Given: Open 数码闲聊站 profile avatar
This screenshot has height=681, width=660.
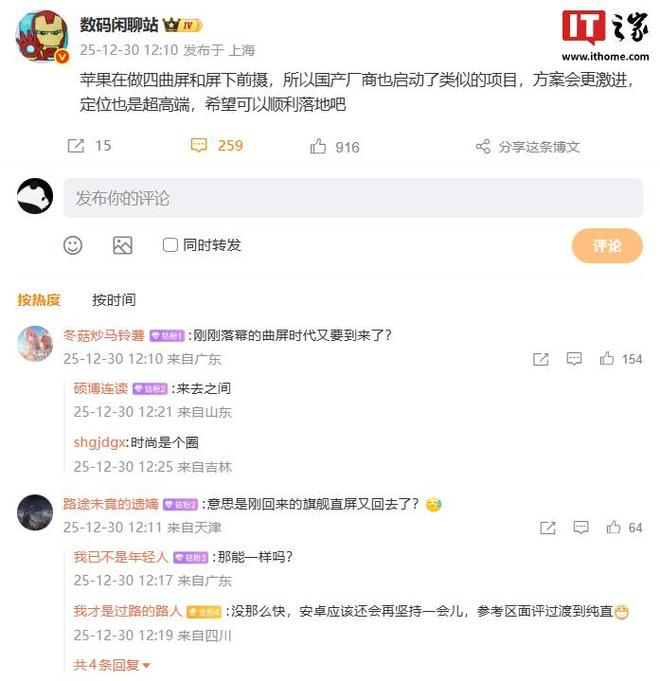Looking at the screenshot, I should pyautogui.click(x=41, y=36).
